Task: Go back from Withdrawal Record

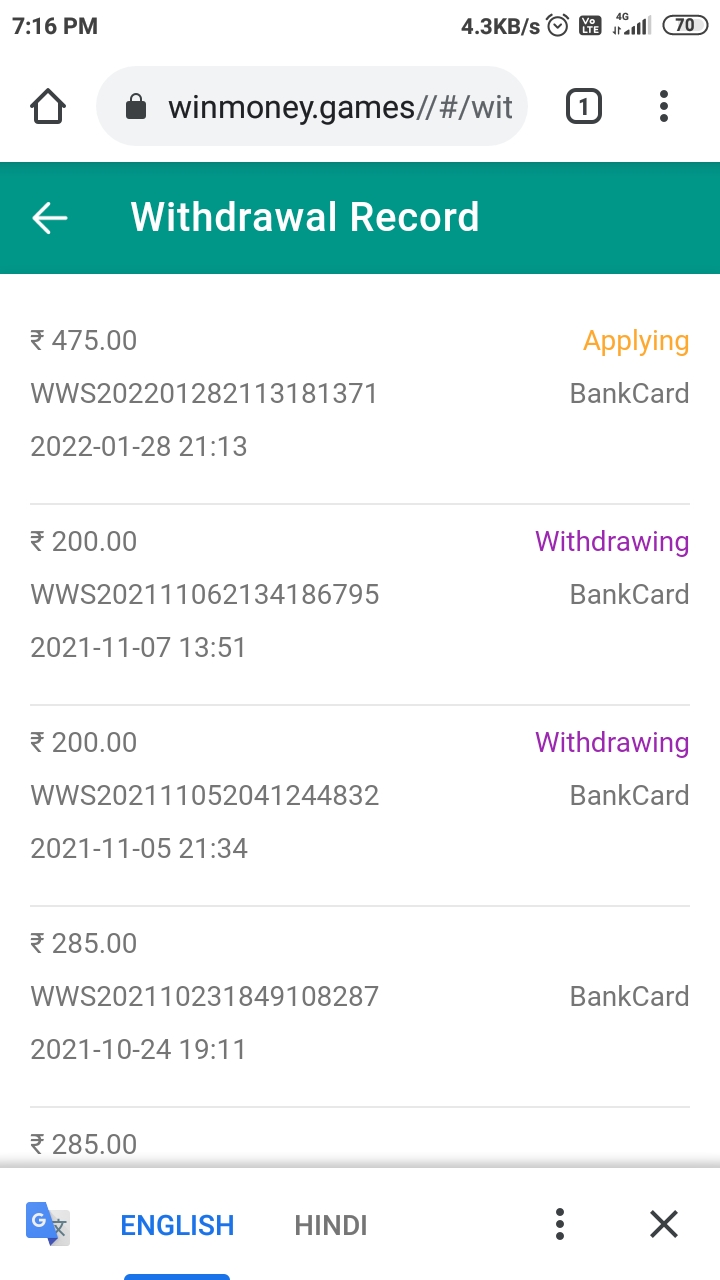Action: [49, 217]
